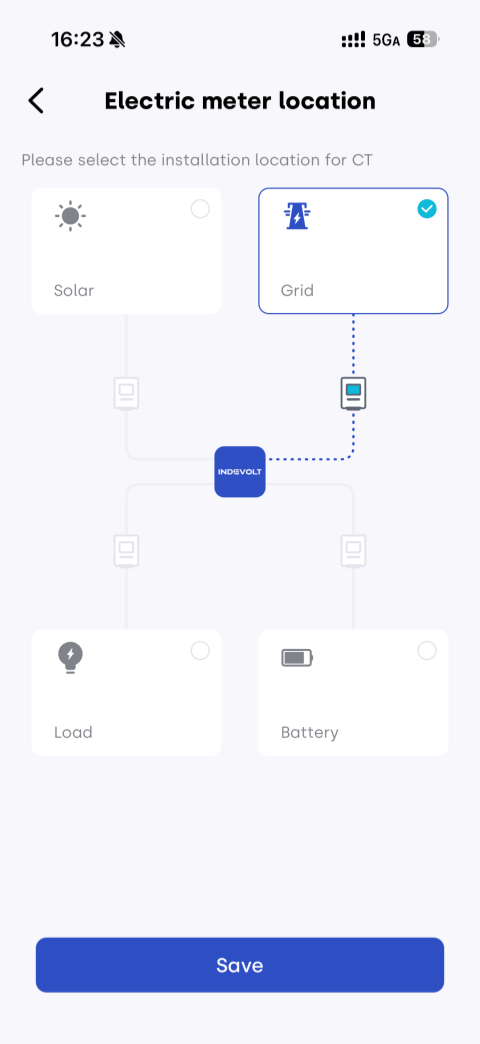Viewport: 480px width, 1044px height.
Task: Go back using the arrow icon
Action: click(36, 101)
